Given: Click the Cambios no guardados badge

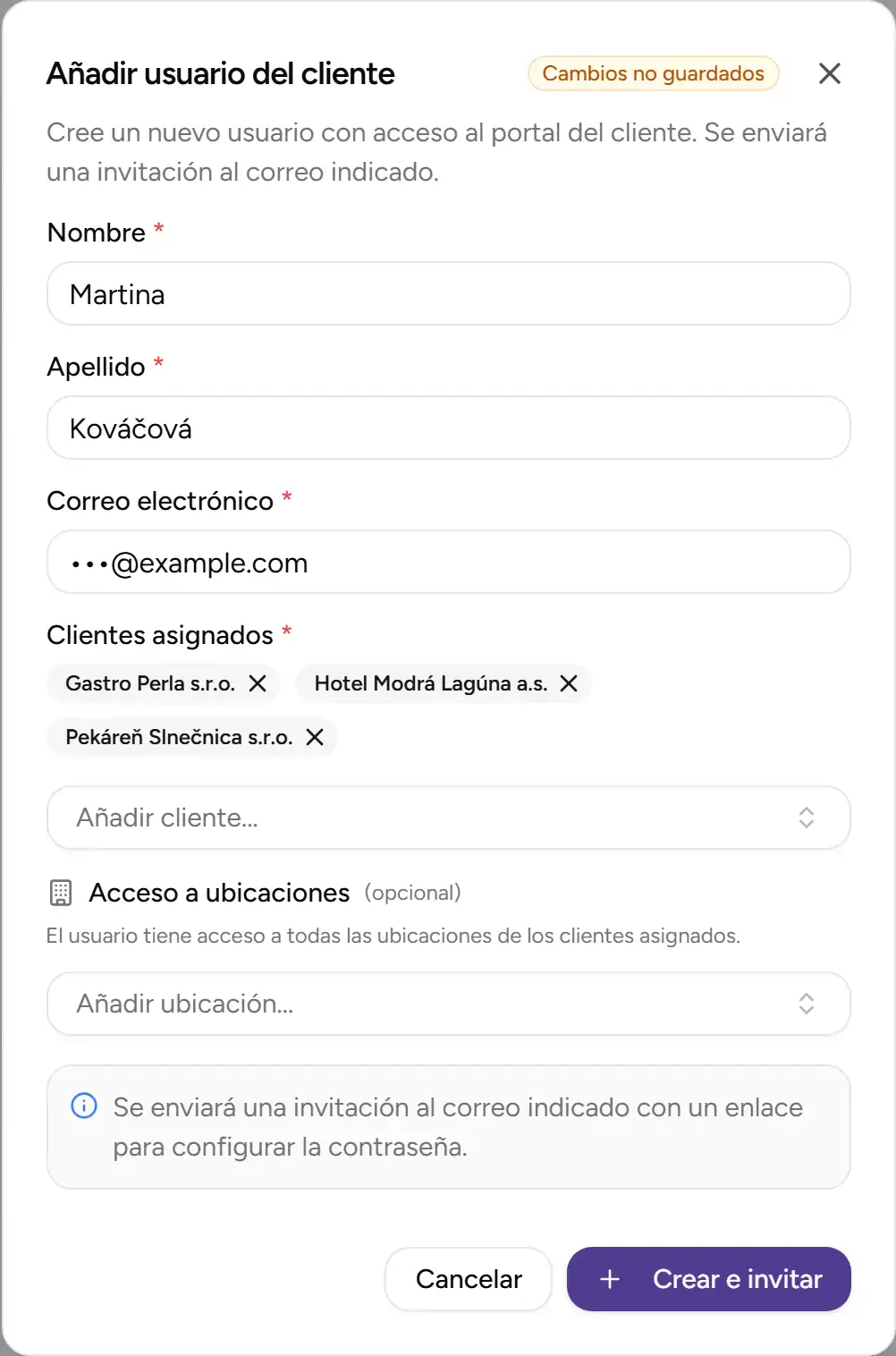Looking at the screenshot, I should coord(653,73).
